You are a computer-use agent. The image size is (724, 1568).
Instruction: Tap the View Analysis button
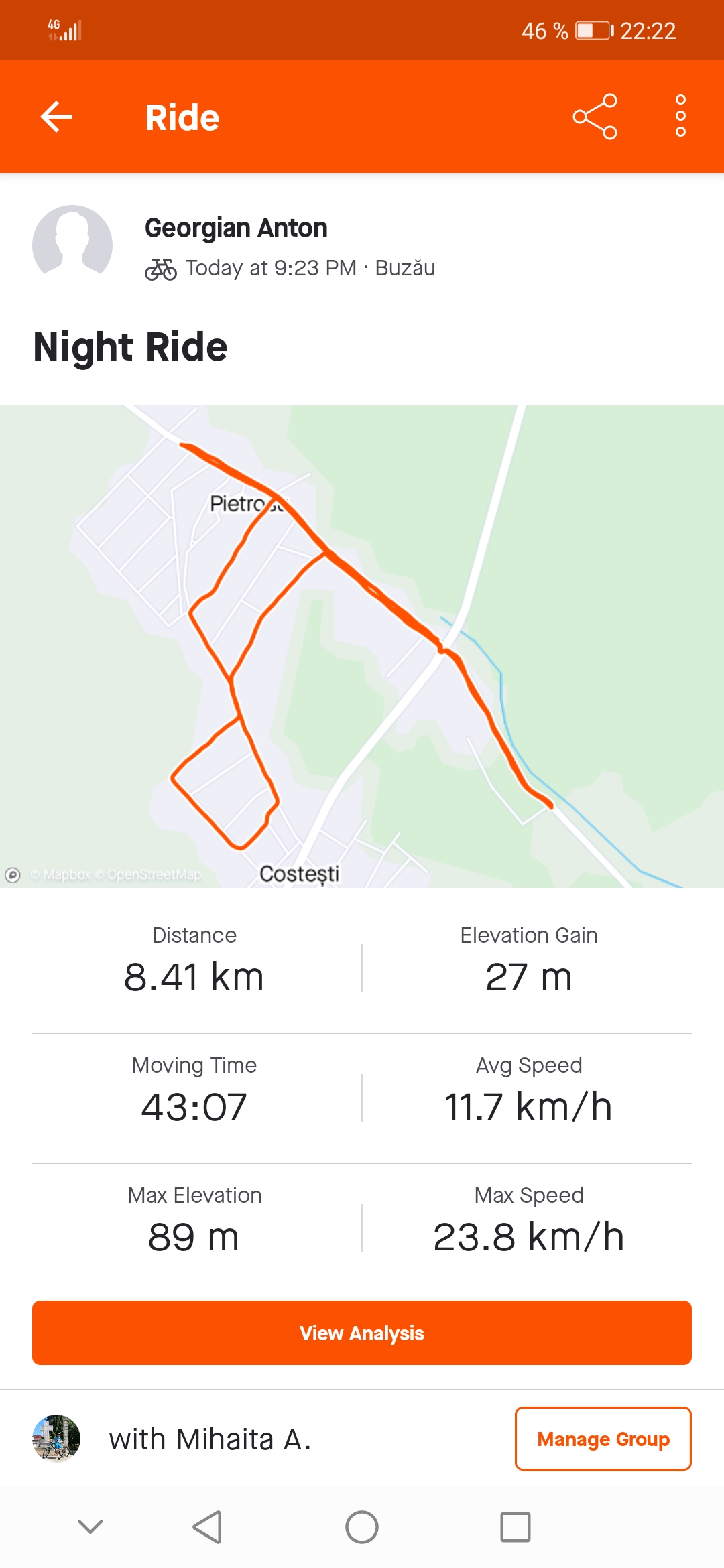(362, 1333)
